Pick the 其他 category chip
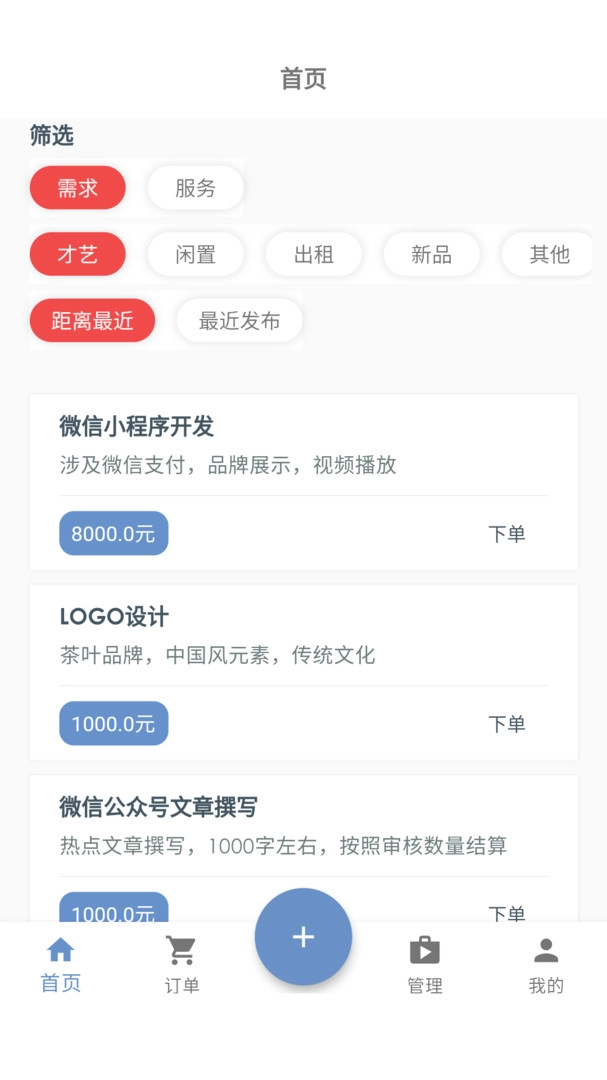 point(548,254)
